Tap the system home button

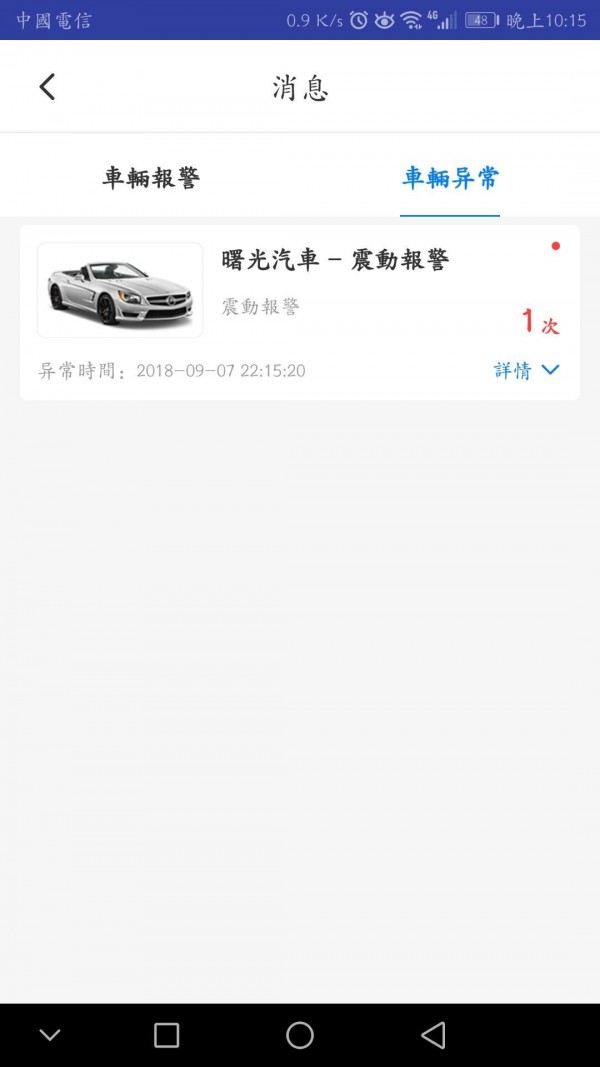point(300,1035)
